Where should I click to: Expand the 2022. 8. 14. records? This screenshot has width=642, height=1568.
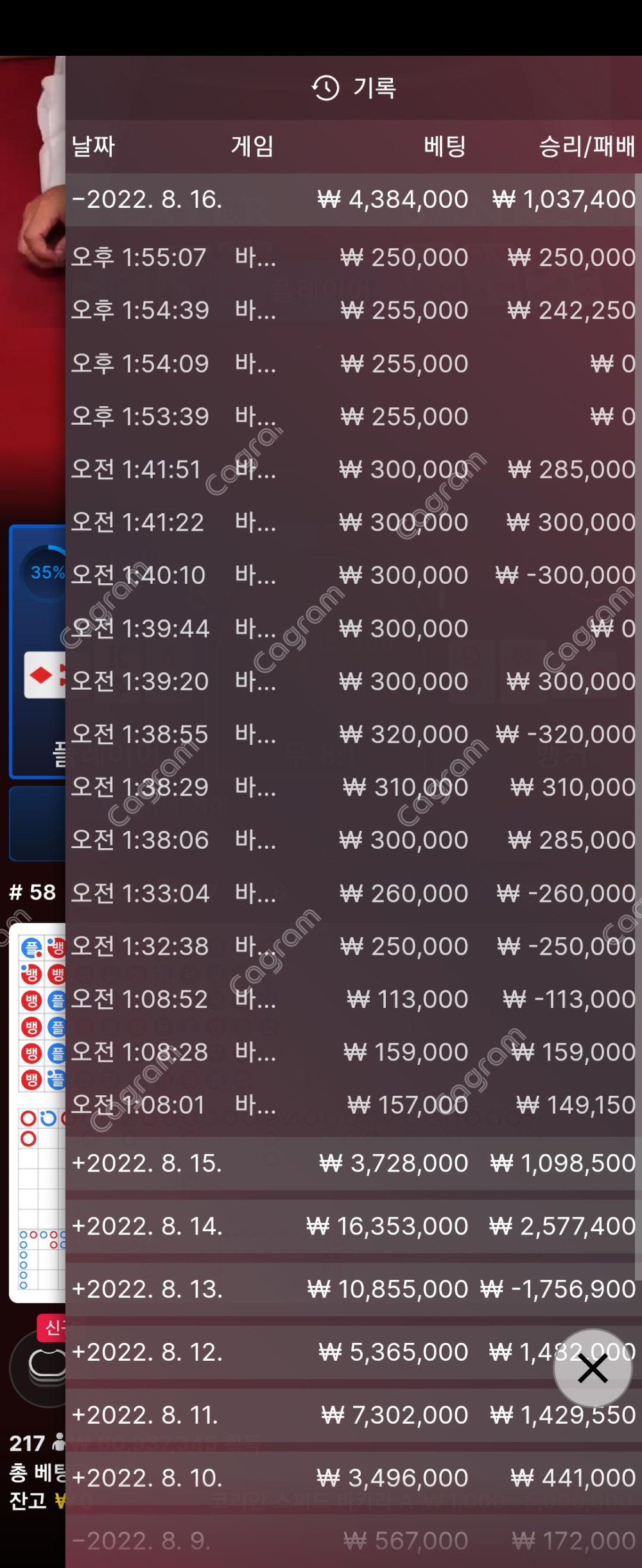point(148,1226)
